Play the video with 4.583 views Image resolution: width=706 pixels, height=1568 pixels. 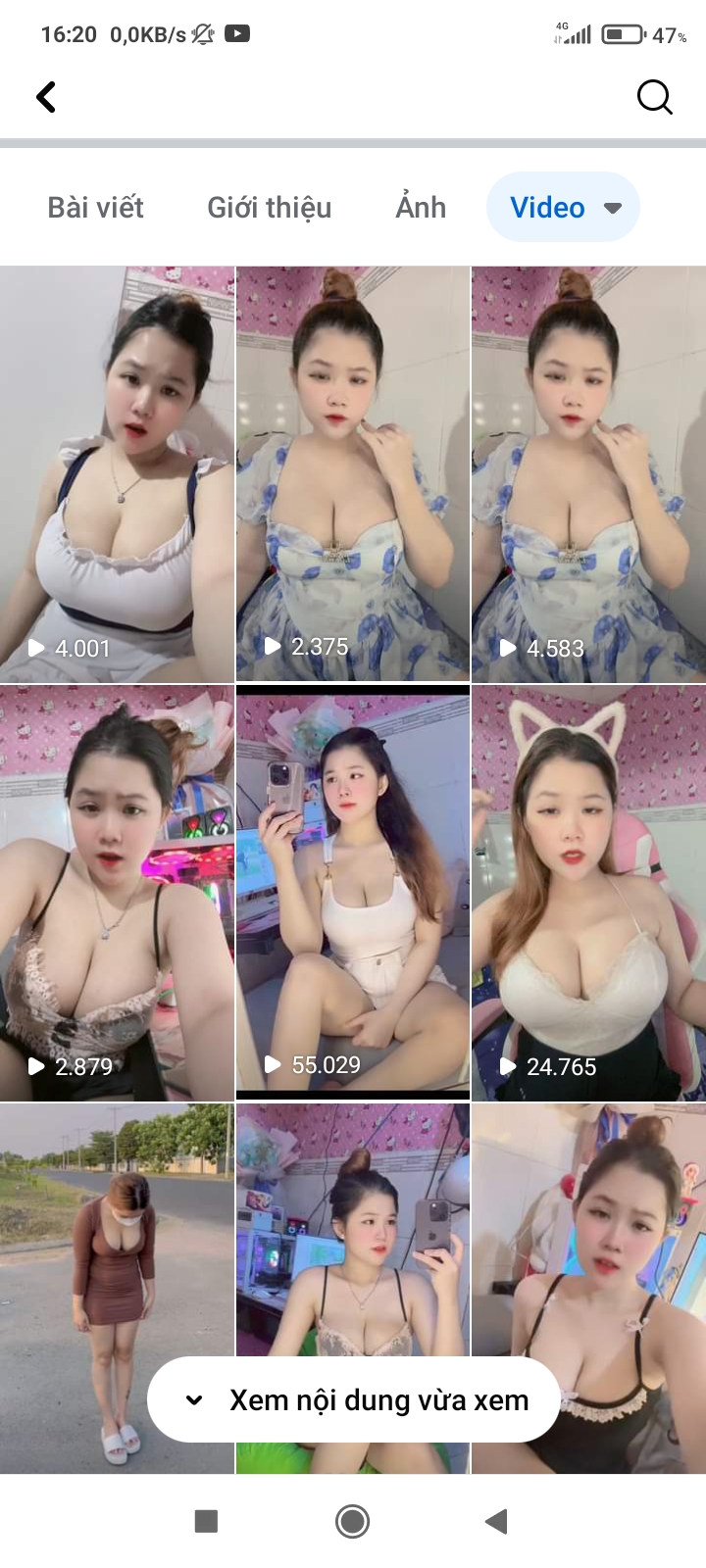[x=588, y=473]
